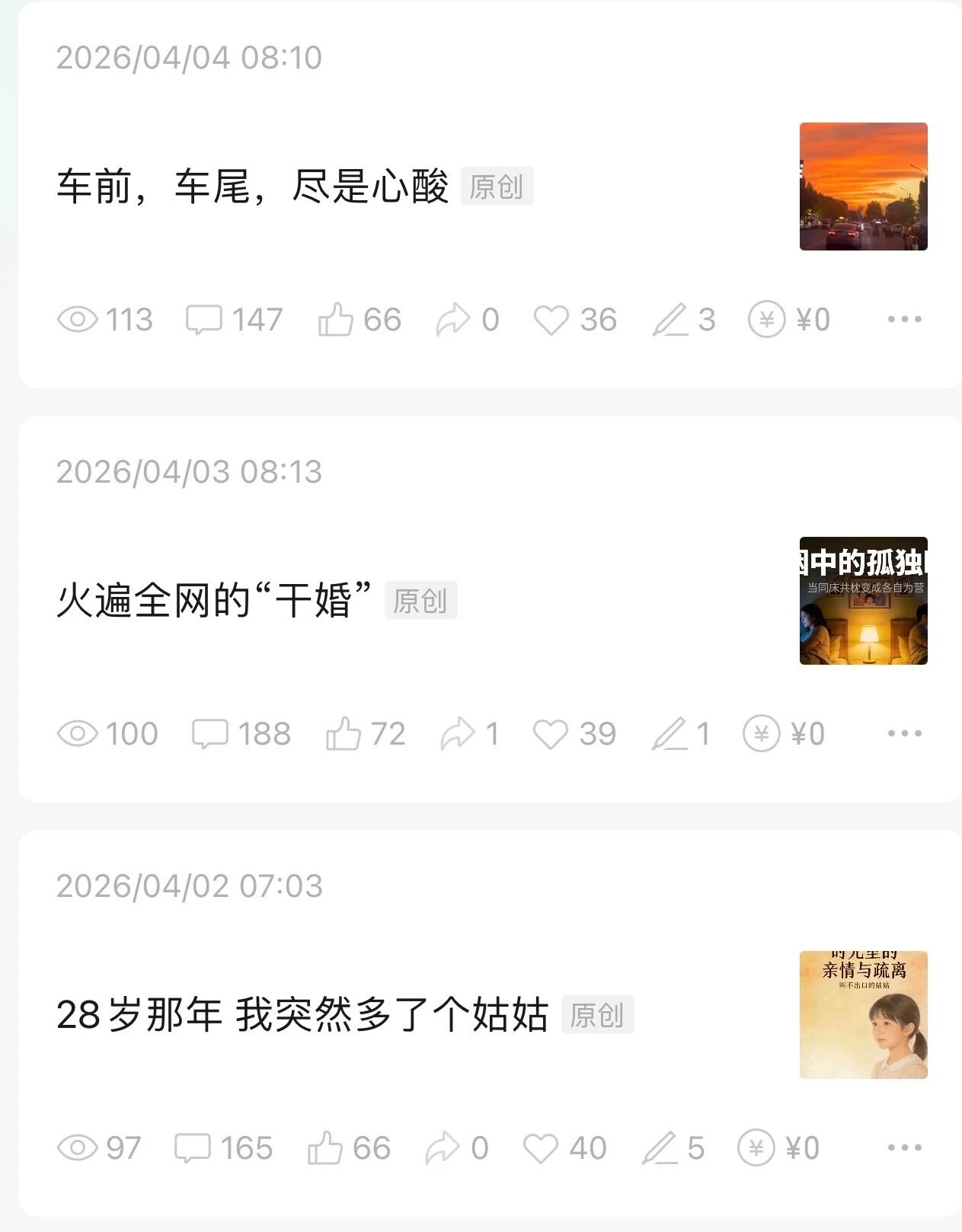Open the article 火遍全网的"干婚"
The image size is (962, 1232).
pos(214,600)
